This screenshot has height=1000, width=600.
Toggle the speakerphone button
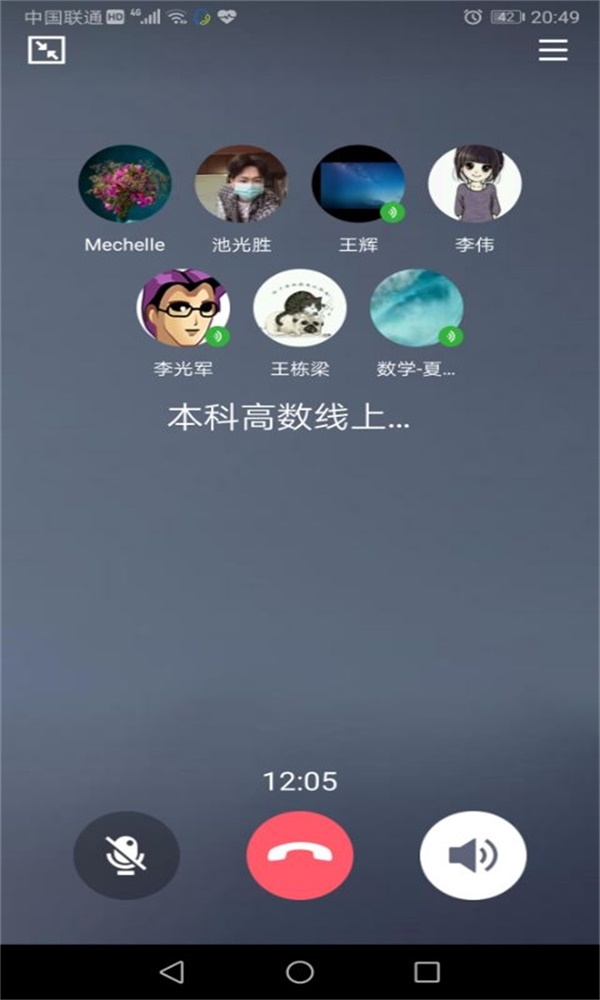tap(473, 856)
